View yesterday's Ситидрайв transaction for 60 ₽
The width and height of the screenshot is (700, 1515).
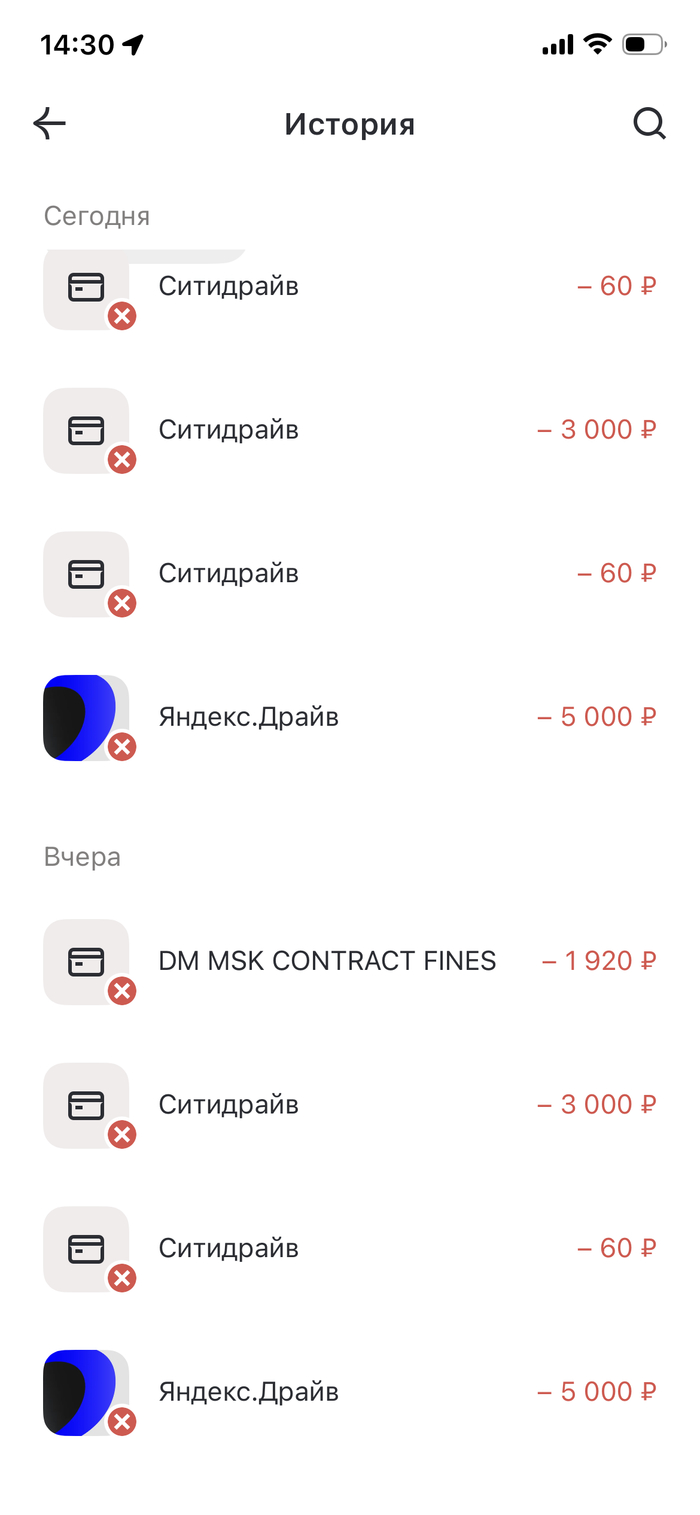(x=350, y=1248)
